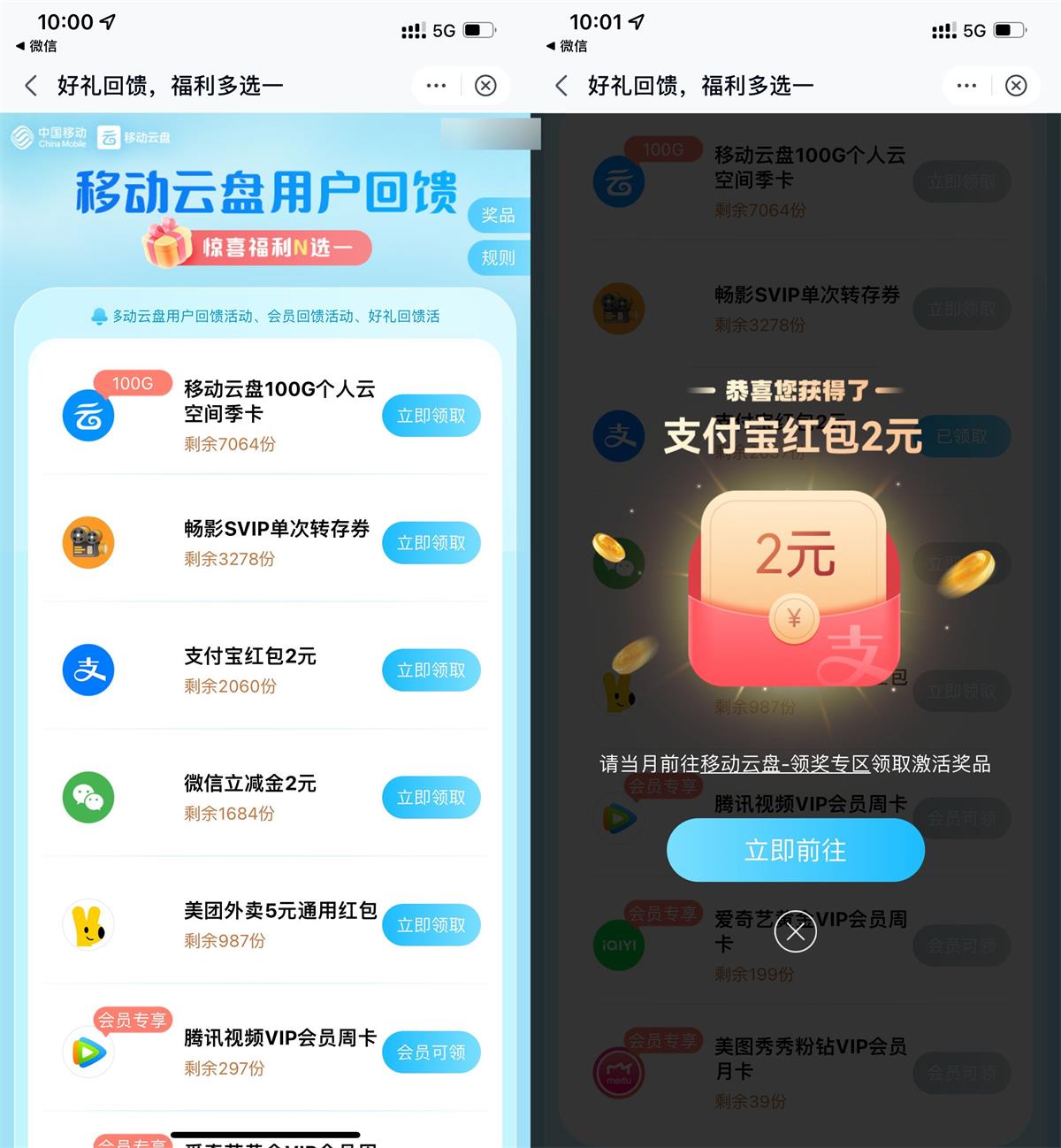Open the 规则 side tab
Viewport: 1061px width, 1148px height.
(x=498, y=258)
